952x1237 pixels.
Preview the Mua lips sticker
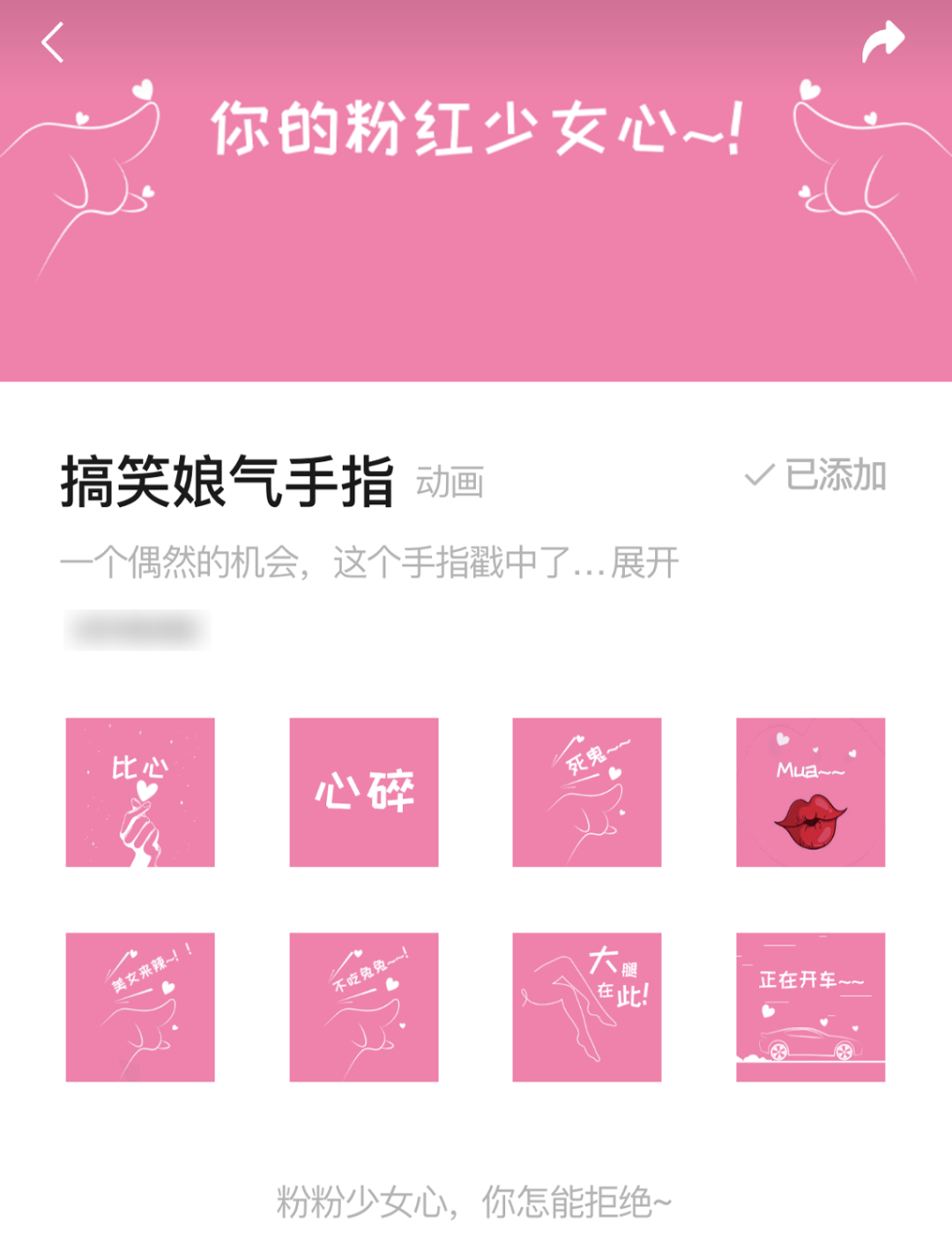[x=810, y=792]
